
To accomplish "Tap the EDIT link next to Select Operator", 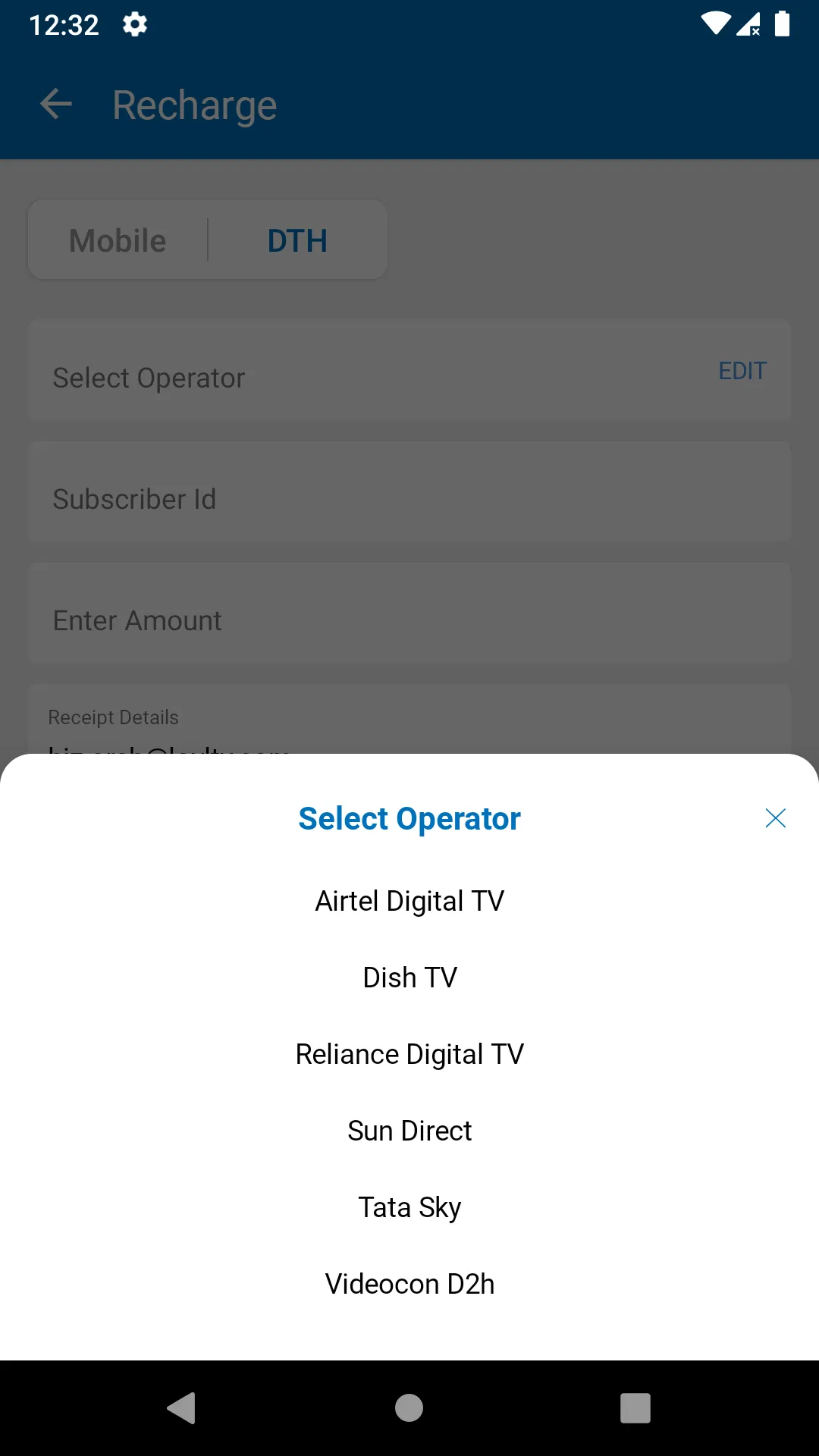I will (x=742, y=371).
